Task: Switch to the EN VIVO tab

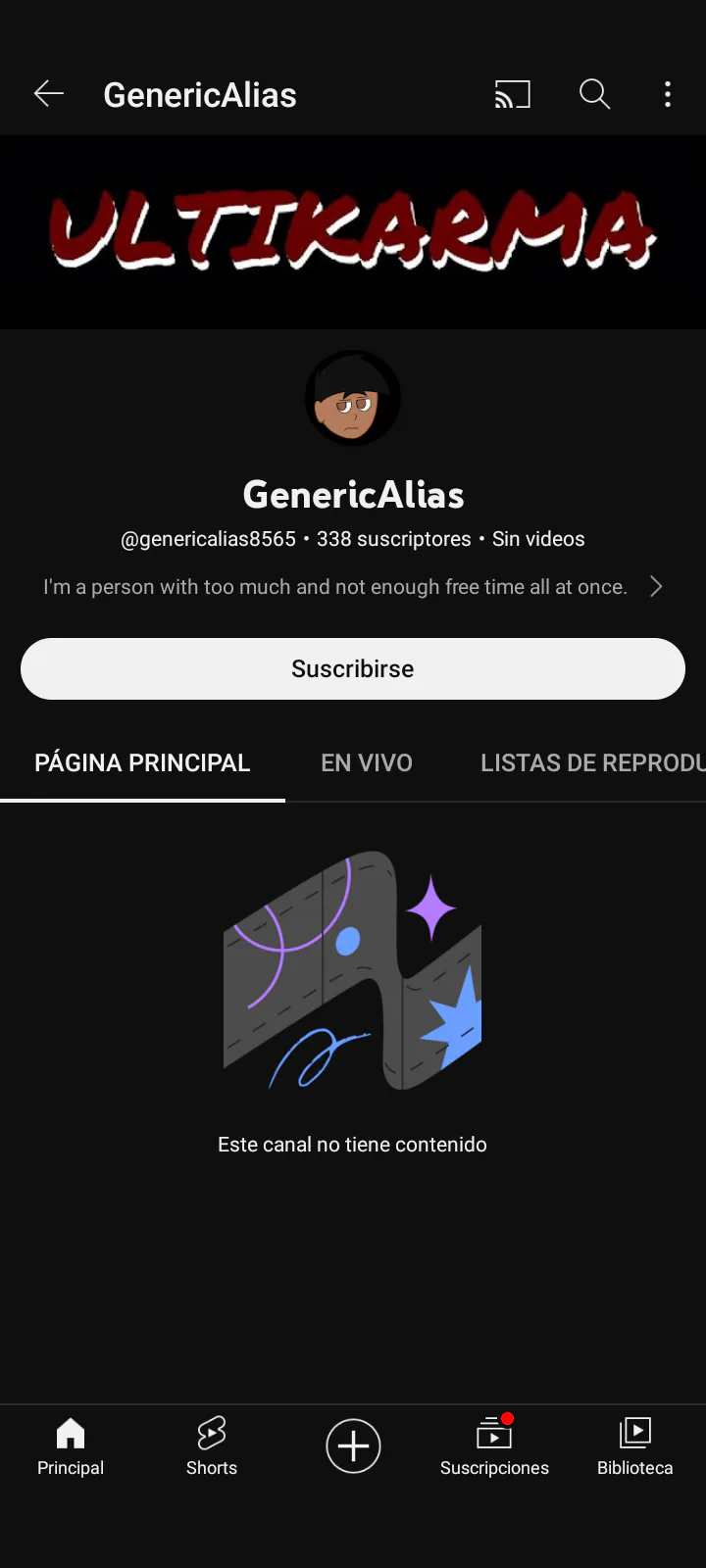Action: [x=367, y=763]
